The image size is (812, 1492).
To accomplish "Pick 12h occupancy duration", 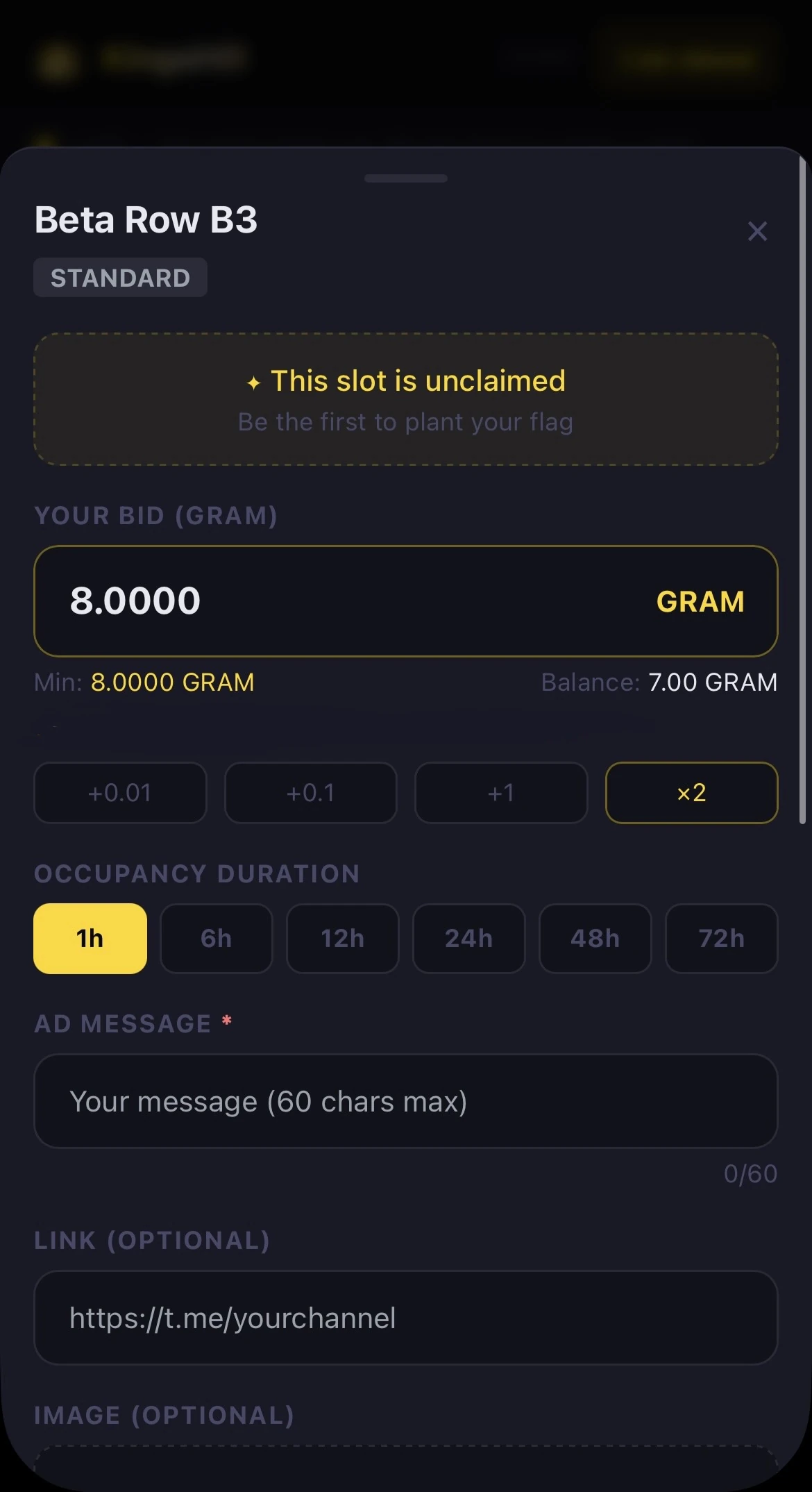I will (x=343, y=939).
